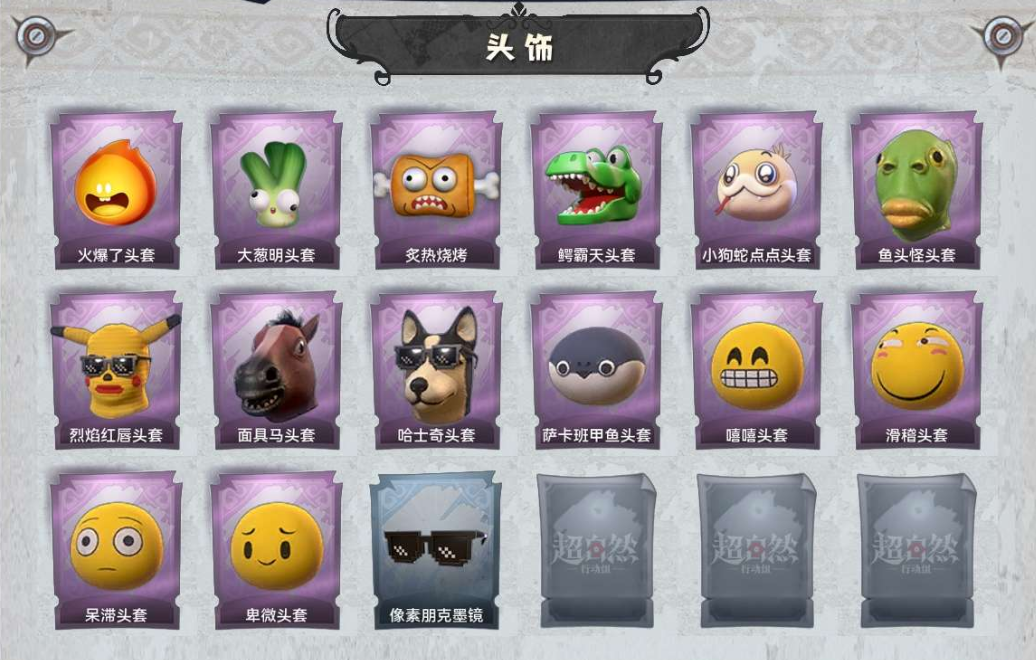
Task: View the 小狗蛇点点头套 item
Action: click(x=756, y=190)
